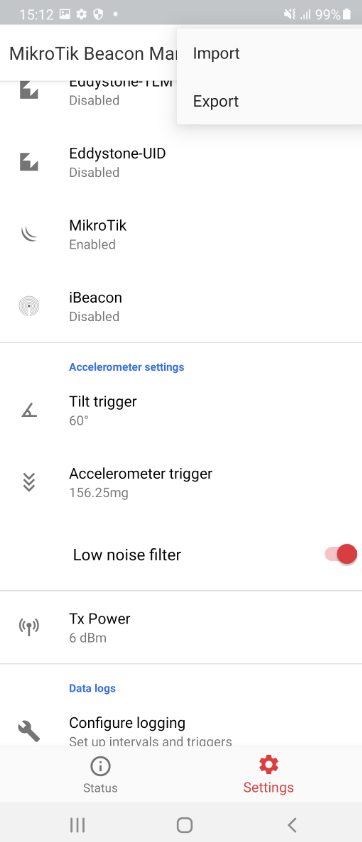Open Configure logging

click(181, 731)
